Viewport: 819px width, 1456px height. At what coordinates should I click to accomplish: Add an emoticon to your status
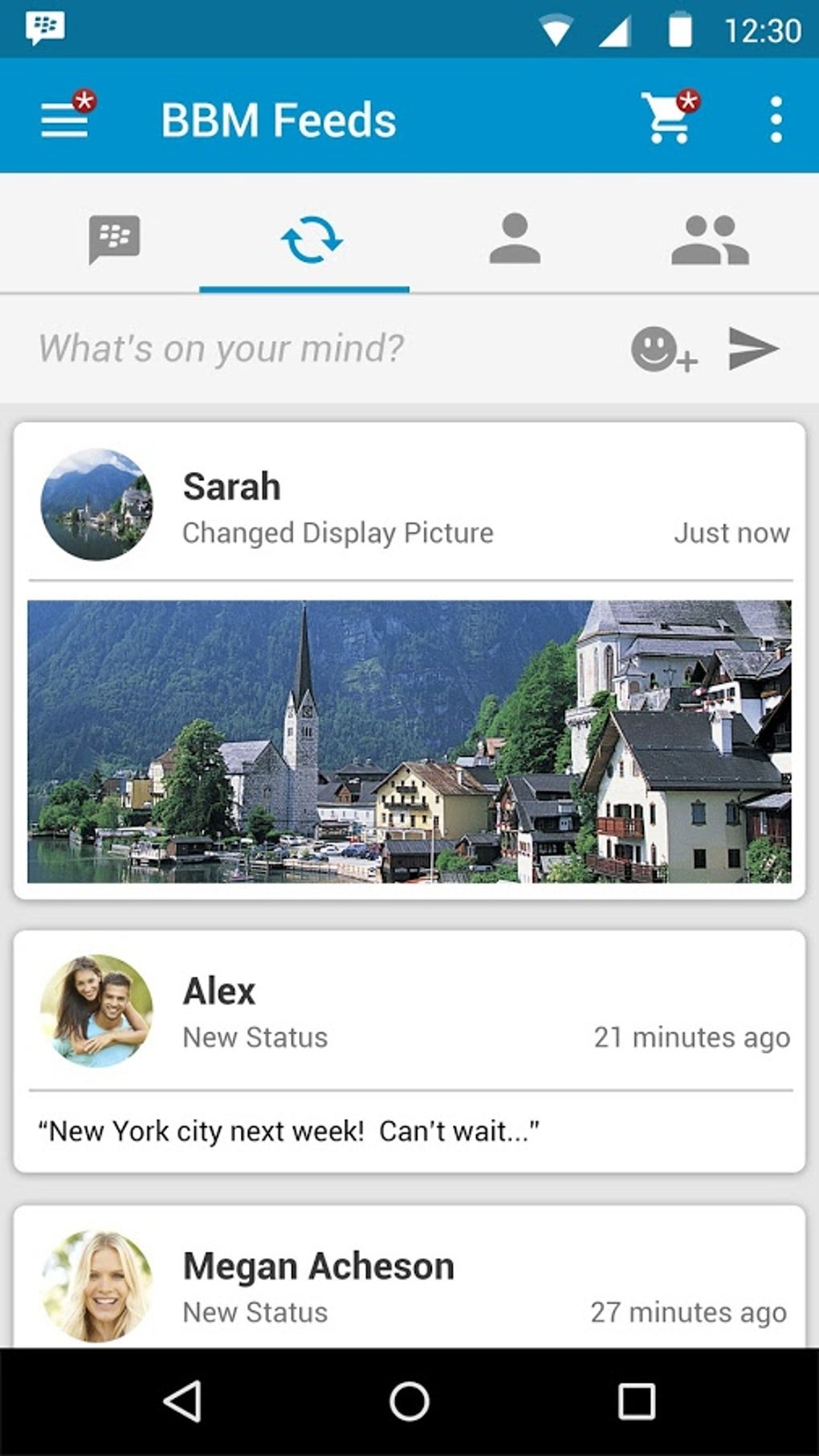(x=663, y=349)
